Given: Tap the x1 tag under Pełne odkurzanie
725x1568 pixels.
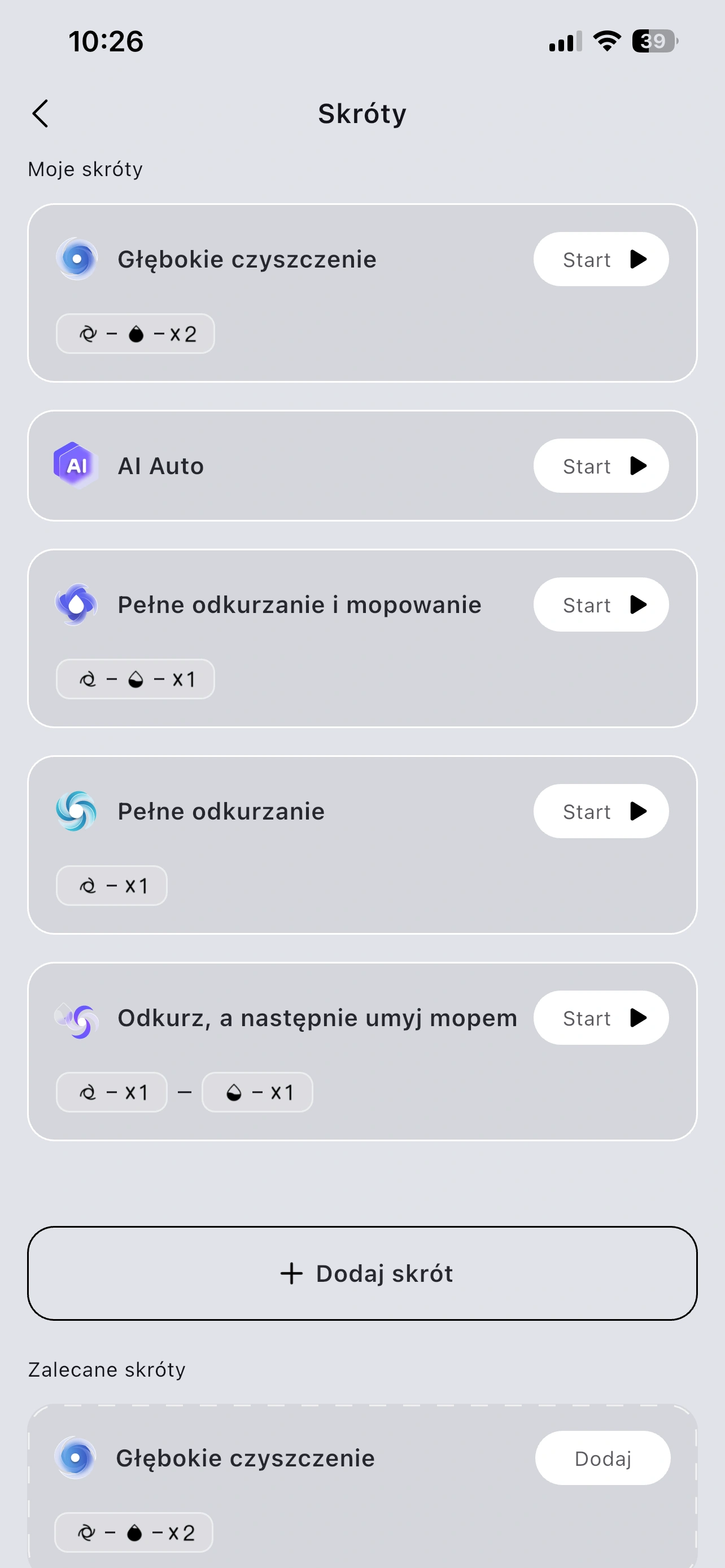Looking at the screenshot, I should click(x=111, y=886).
